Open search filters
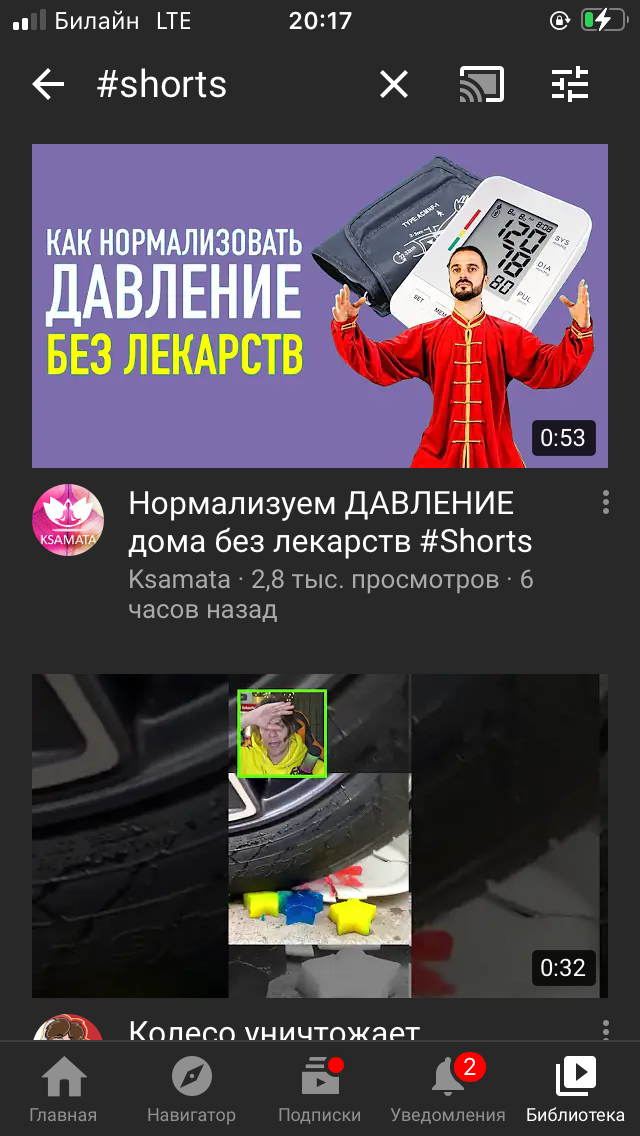The height and width of the screenshot is (1136, 640). pyautogui.click(x=570, y=85)
